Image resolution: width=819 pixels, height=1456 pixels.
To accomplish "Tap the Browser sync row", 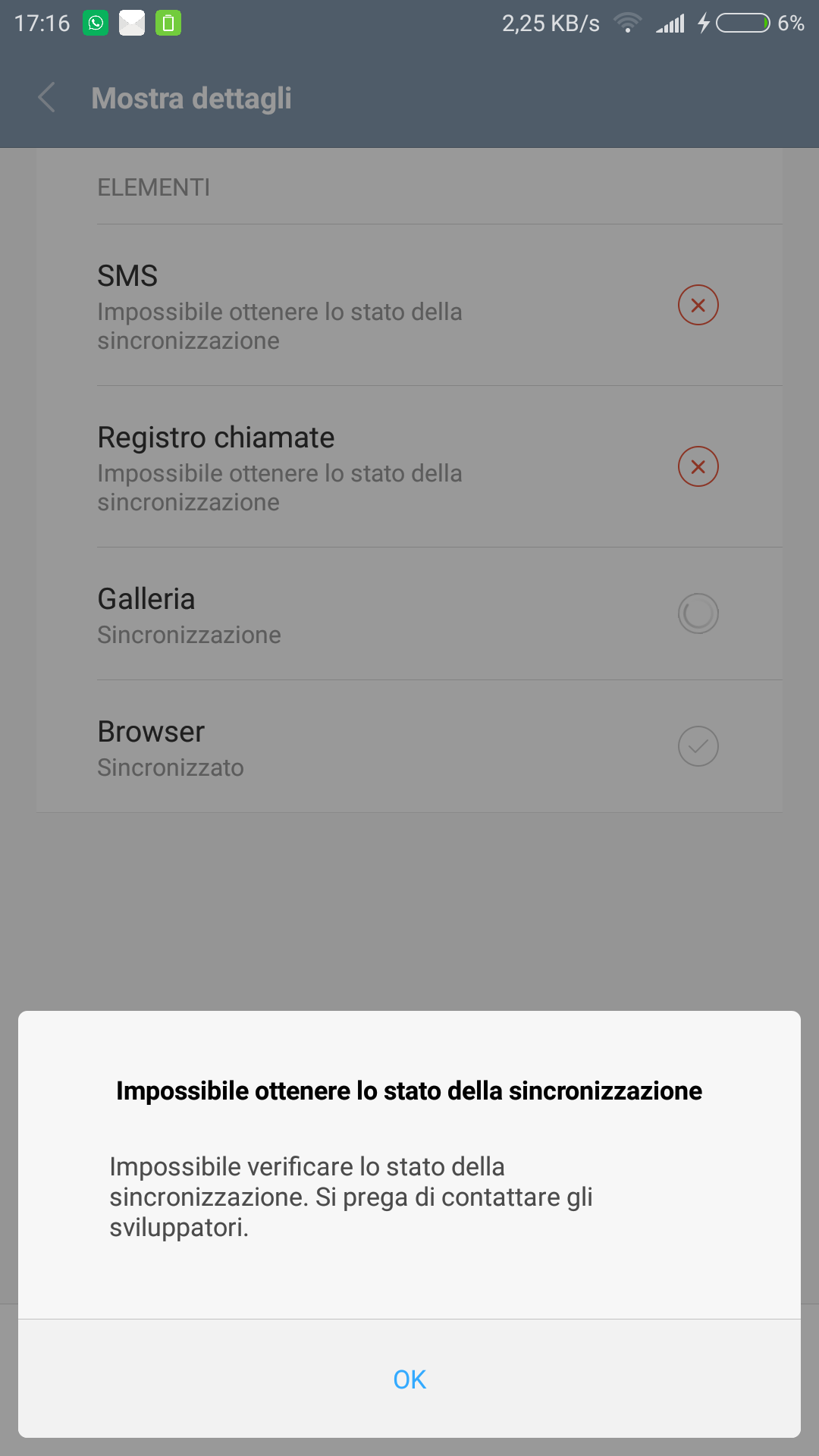I will click(x=409, y=747).
